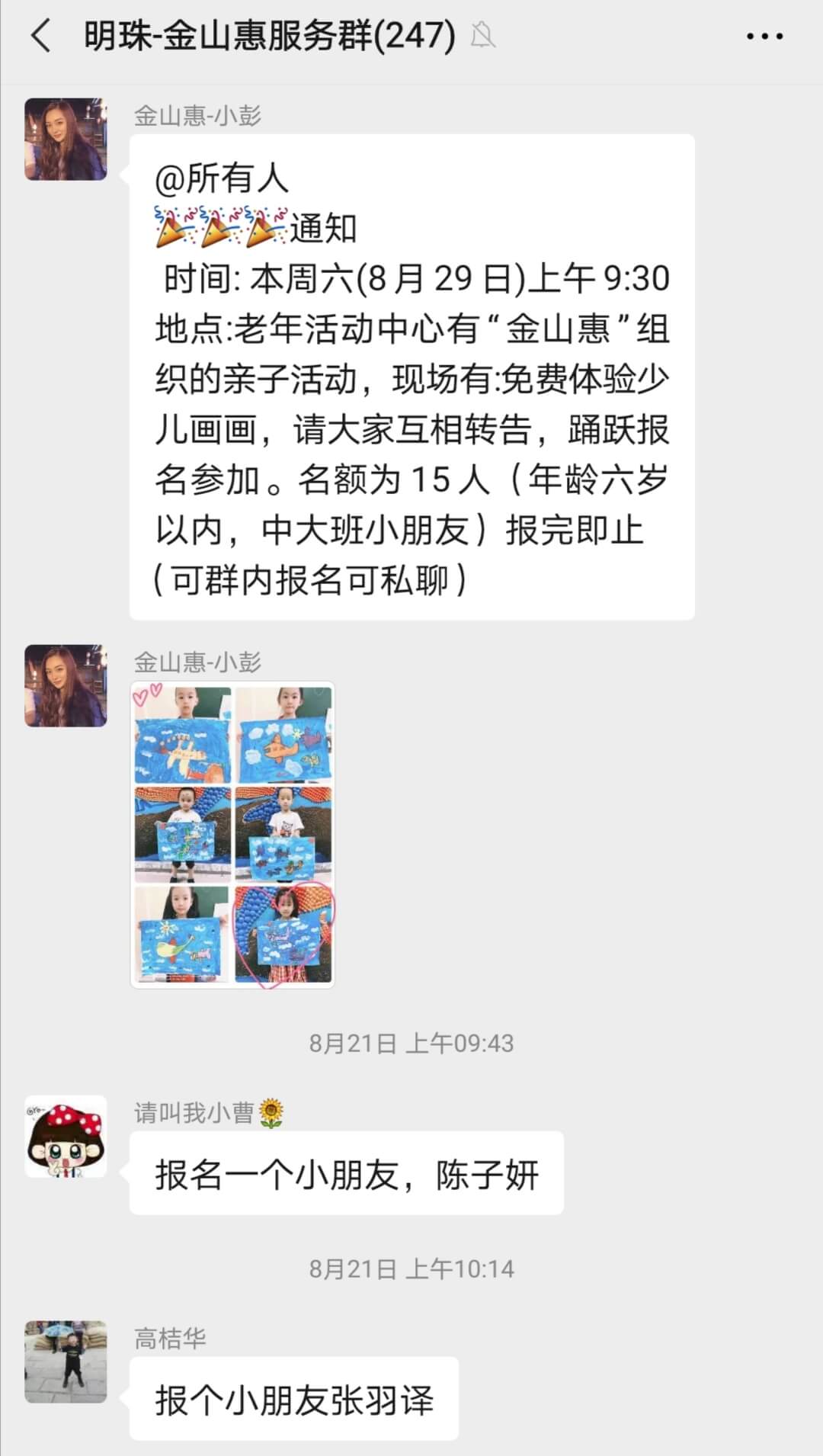
Task: Open 金山惠-小彭's avatar beside the notice message
Action: (x=66, y=139)
